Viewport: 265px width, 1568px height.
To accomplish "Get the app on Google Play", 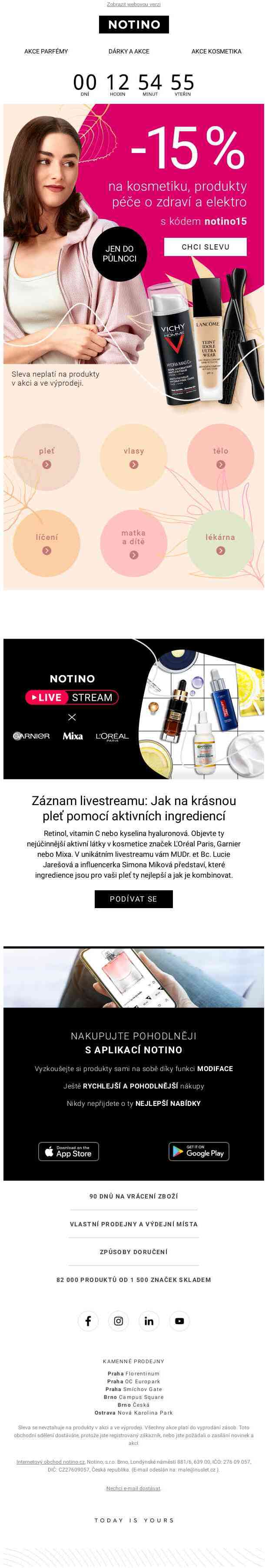I will (x=199, y=1151).
